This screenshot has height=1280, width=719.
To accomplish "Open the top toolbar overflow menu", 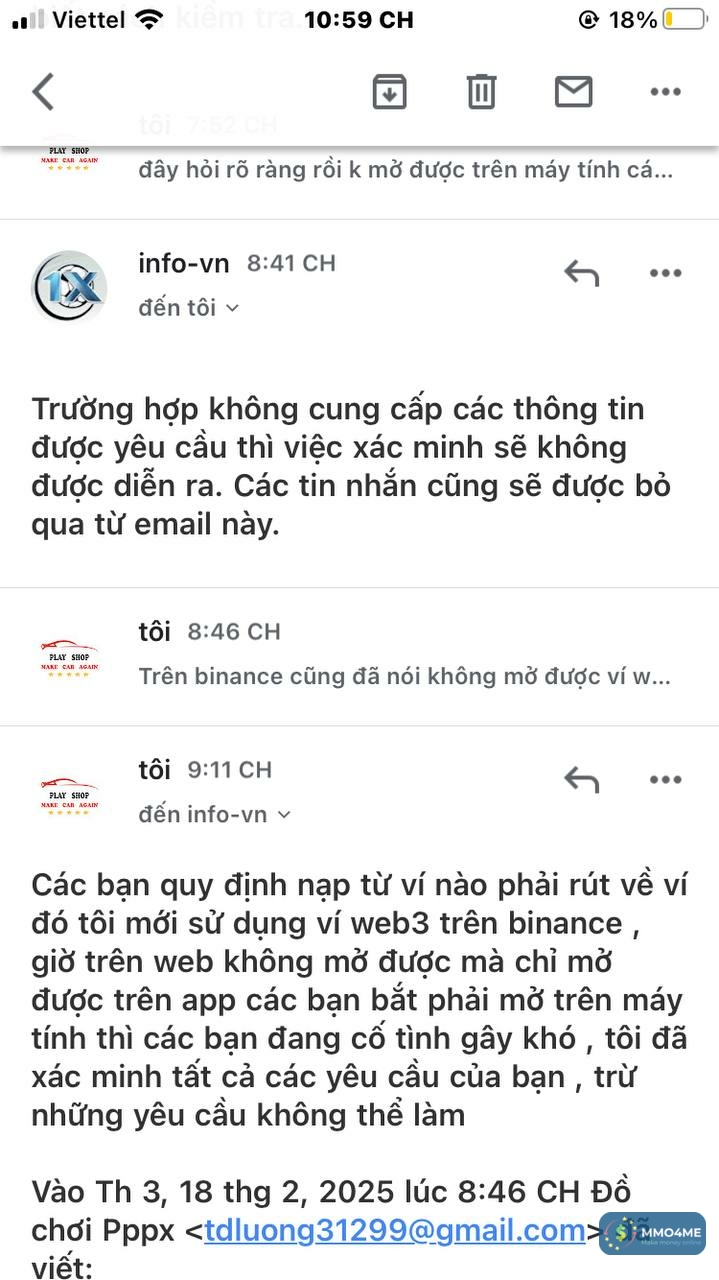I will click(665, 92).
